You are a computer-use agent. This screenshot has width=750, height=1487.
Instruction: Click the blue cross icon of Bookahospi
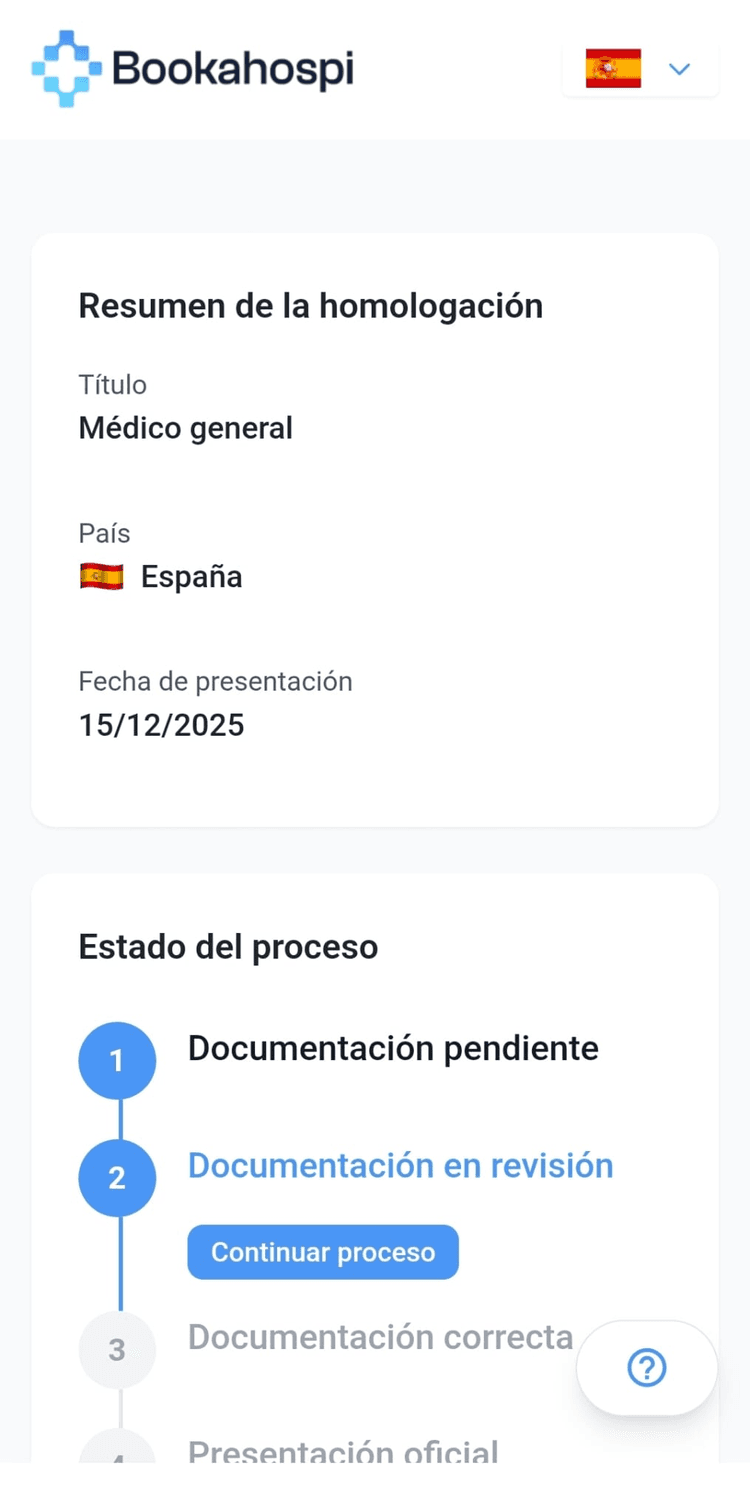[x=65, y=67]
